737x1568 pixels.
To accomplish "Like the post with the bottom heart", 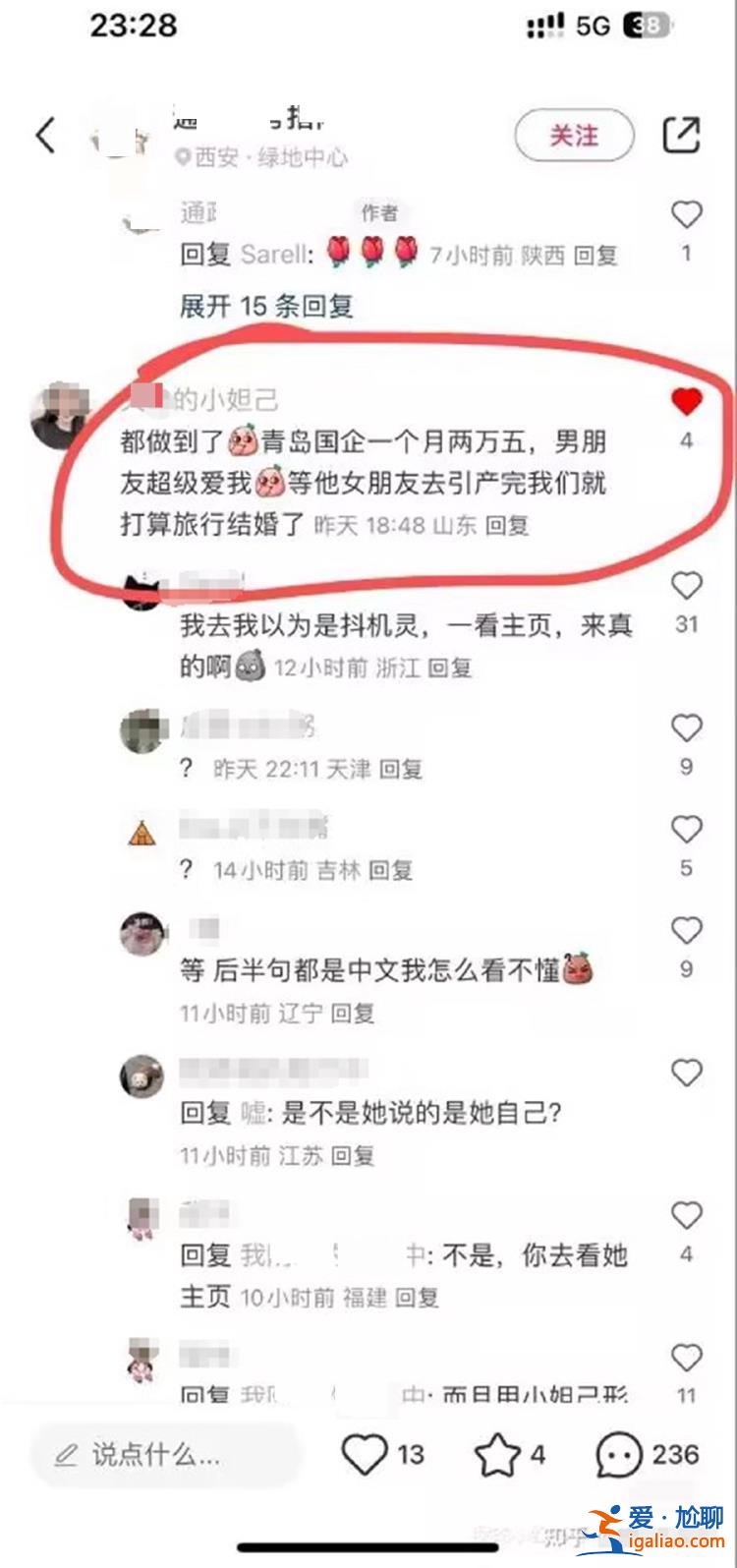I will [365, 1455].
